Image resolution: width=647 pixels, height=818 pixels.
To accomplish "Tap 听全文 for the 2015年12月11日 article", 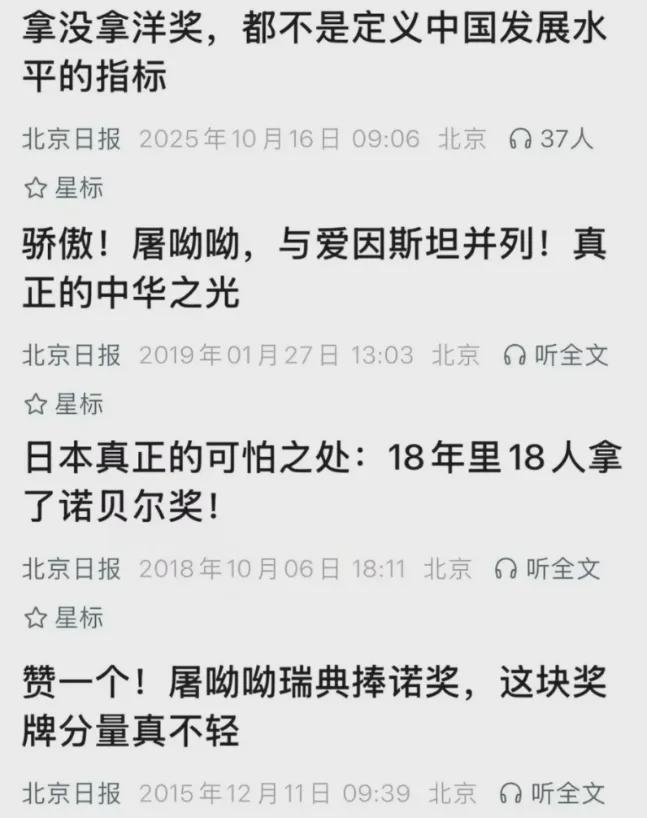I will (552, 794).
